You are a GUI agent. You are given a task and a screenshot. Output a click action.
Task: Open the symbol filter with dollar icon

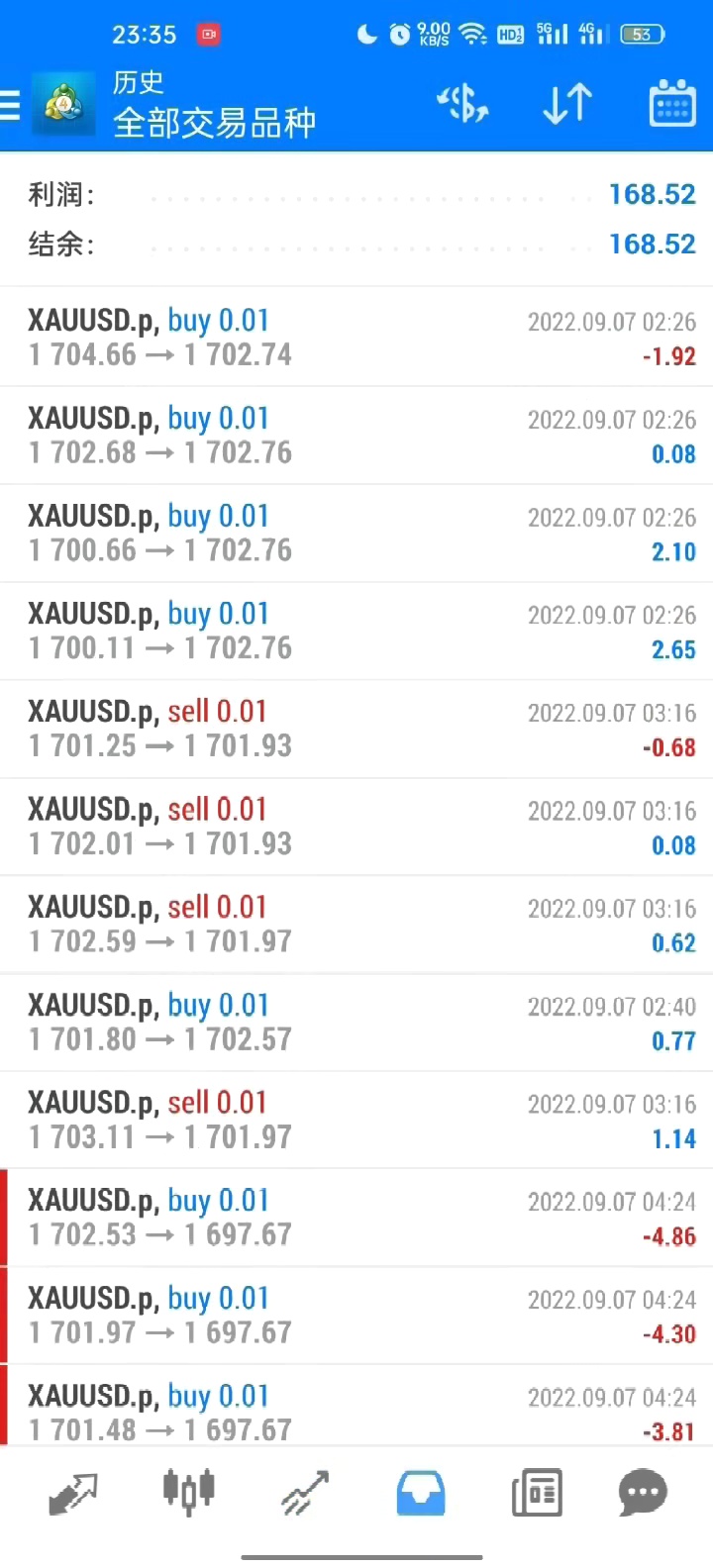pos(463,104)
